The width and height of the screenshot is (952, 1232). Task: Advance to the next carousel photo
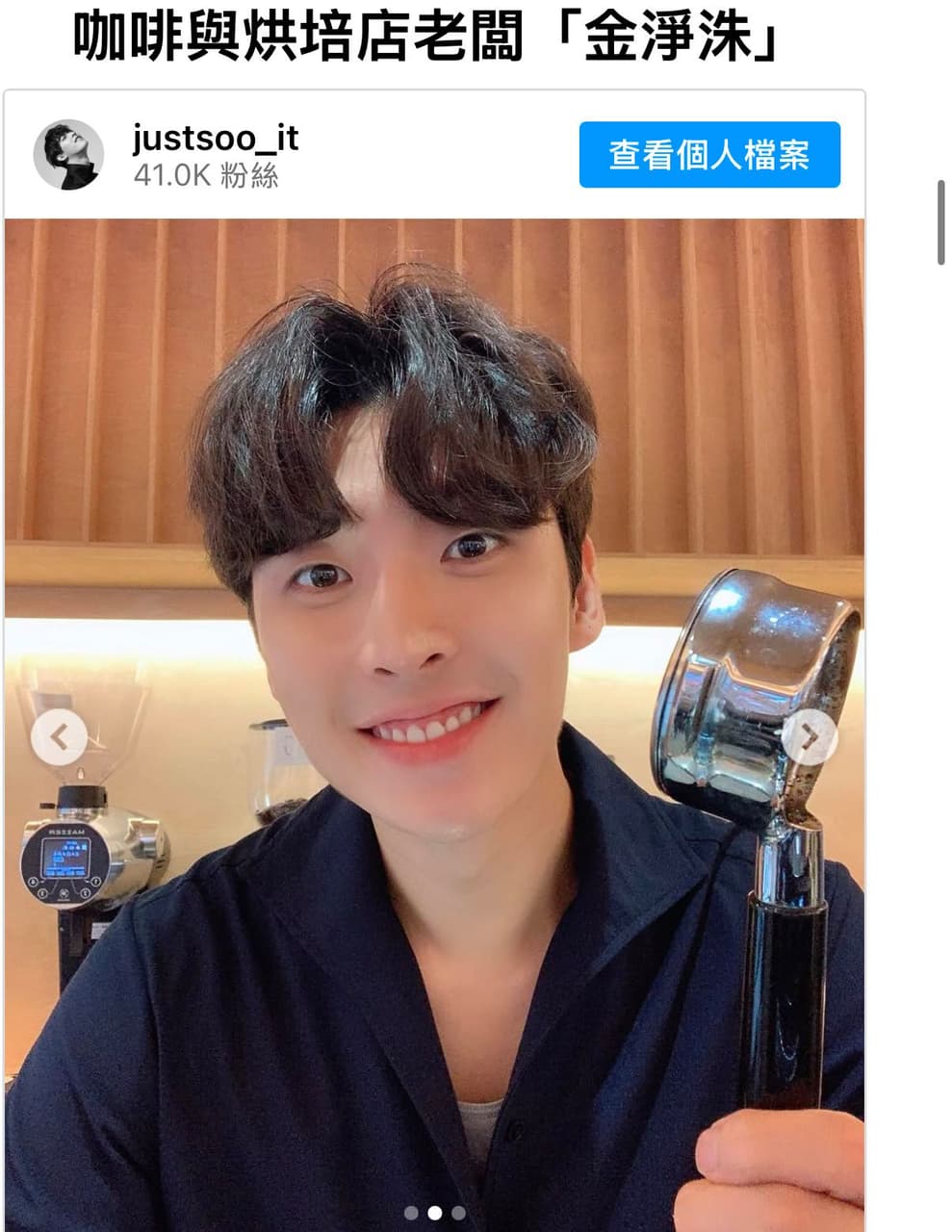pos(809,737)
